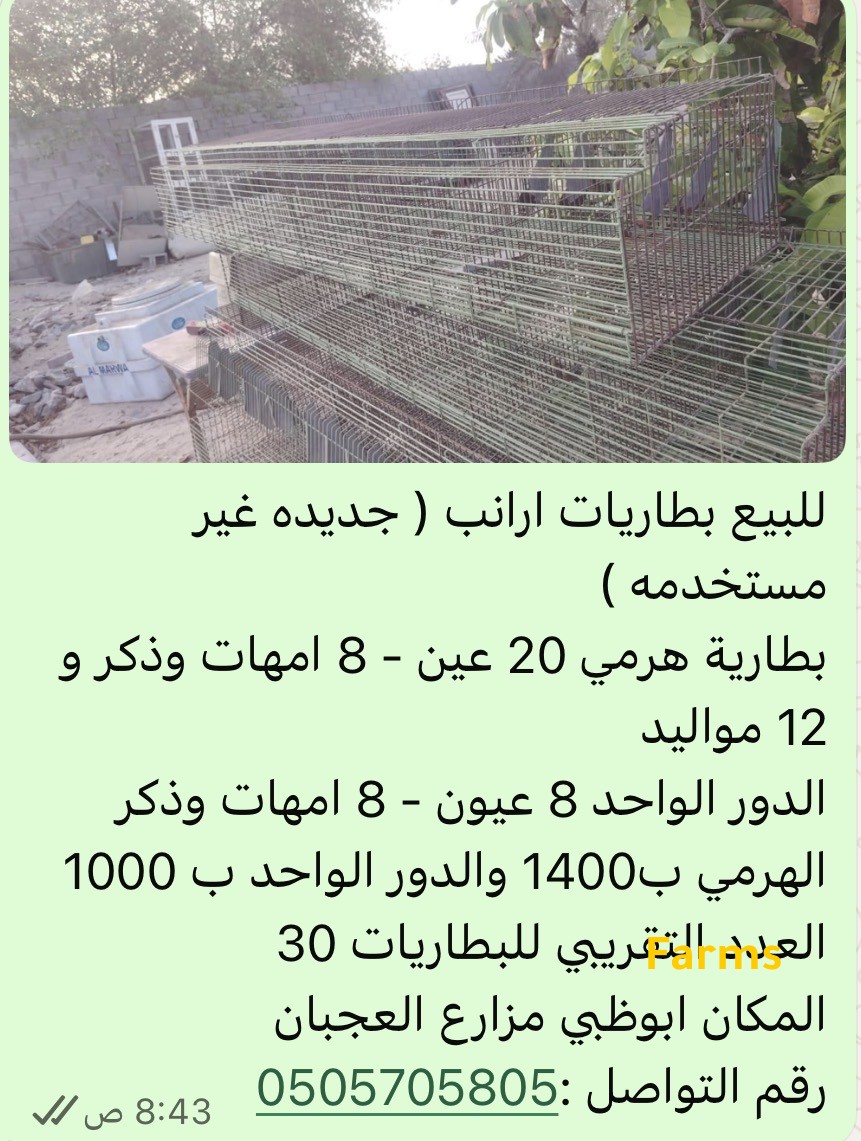
Task: Open the rabbit cages photo
Action: 428,232
